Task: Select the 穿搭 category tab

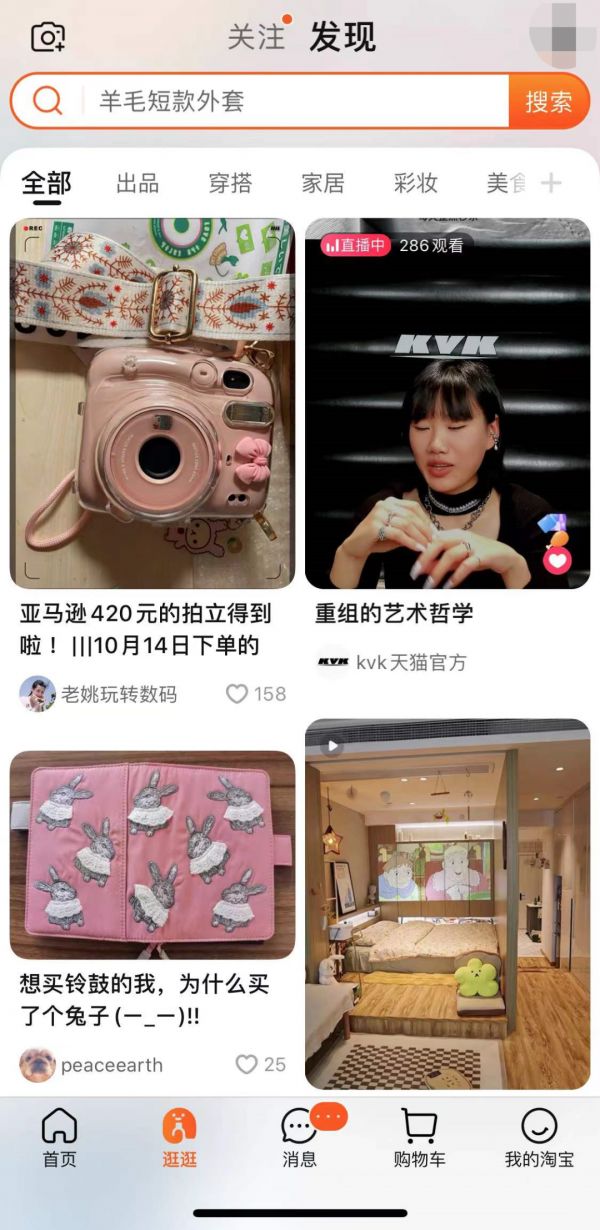Action: (230, 183)
